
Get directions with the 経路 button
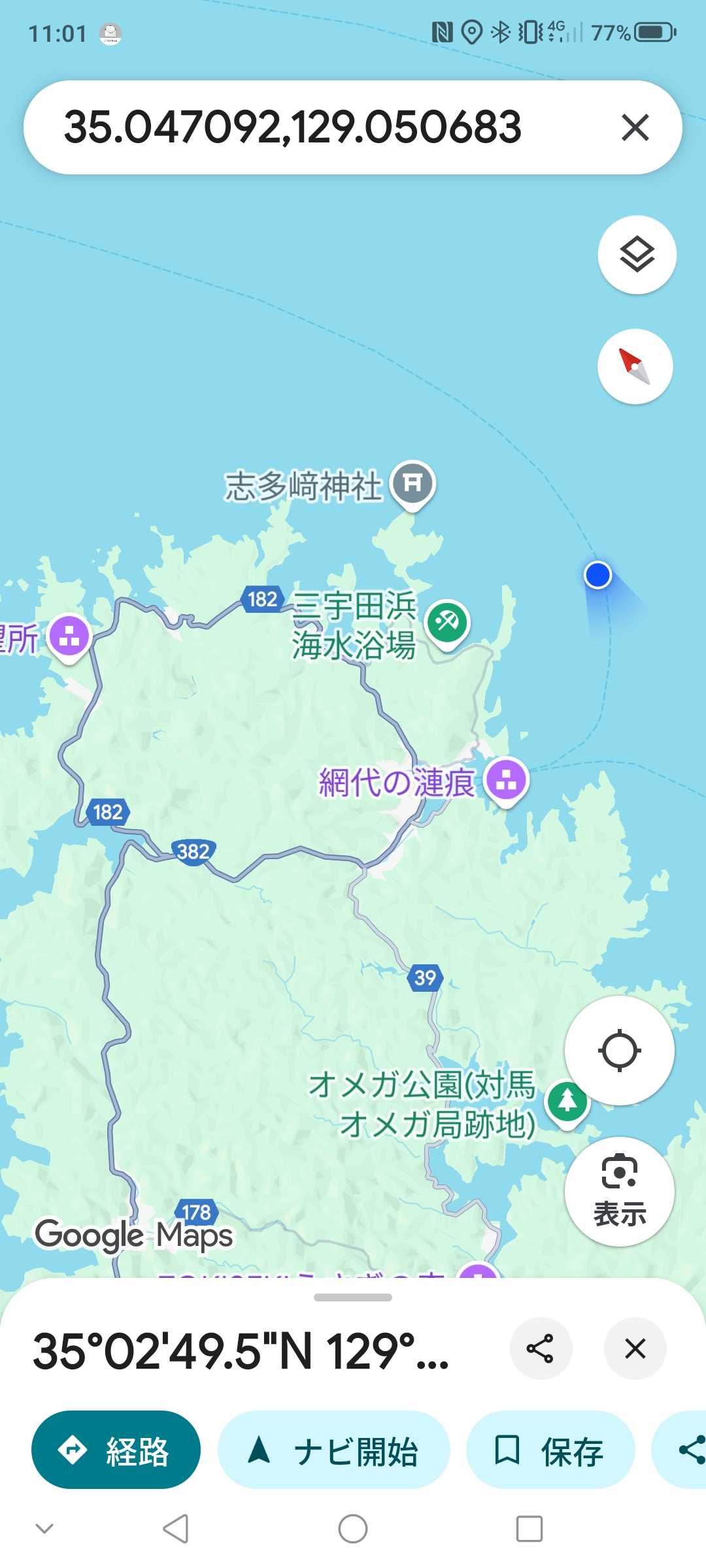click(x=116, y=1450)
